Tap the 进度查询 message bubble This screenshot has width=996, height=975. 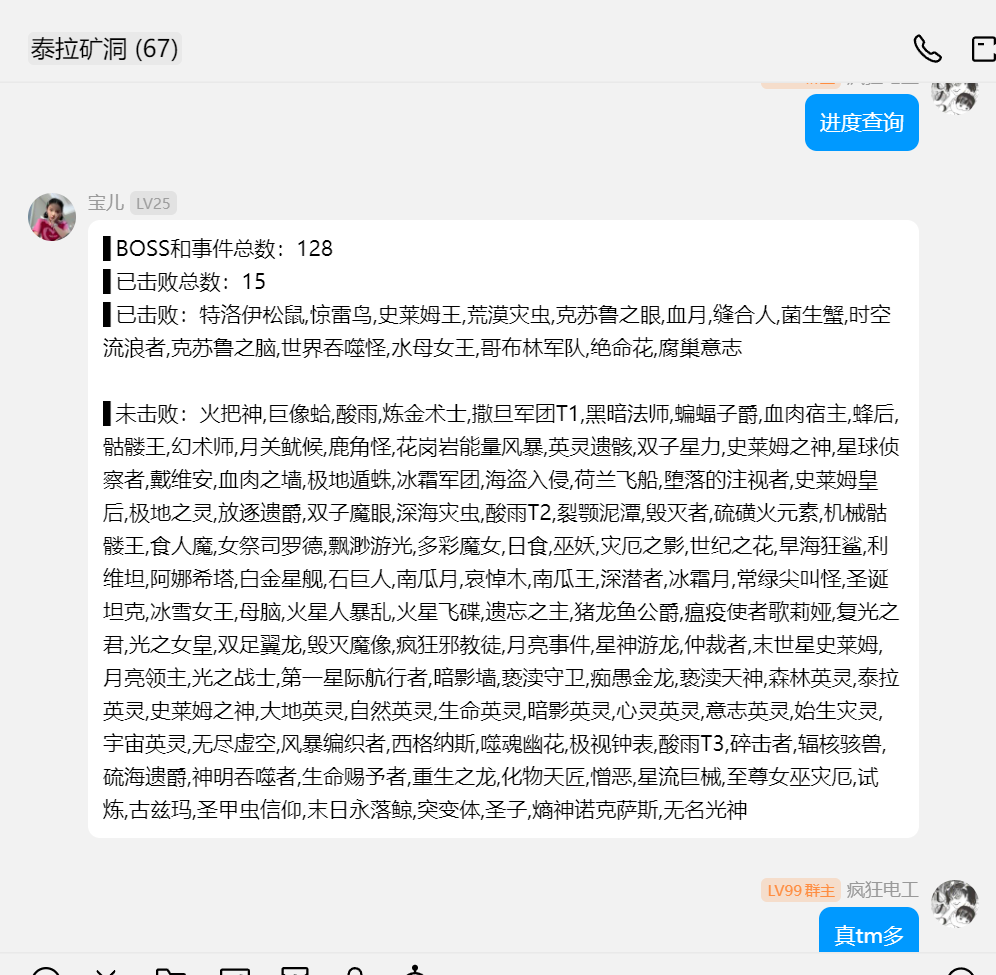pos(861,123)
